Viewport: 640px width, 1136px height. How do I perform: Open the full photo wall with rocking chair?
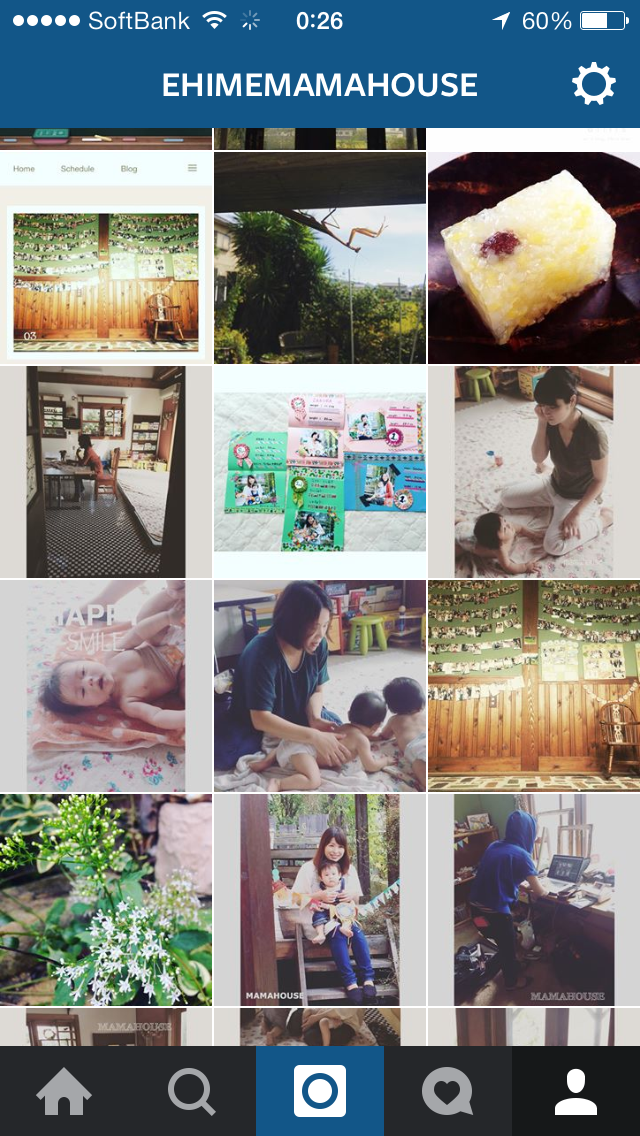(x=534, y=685)
